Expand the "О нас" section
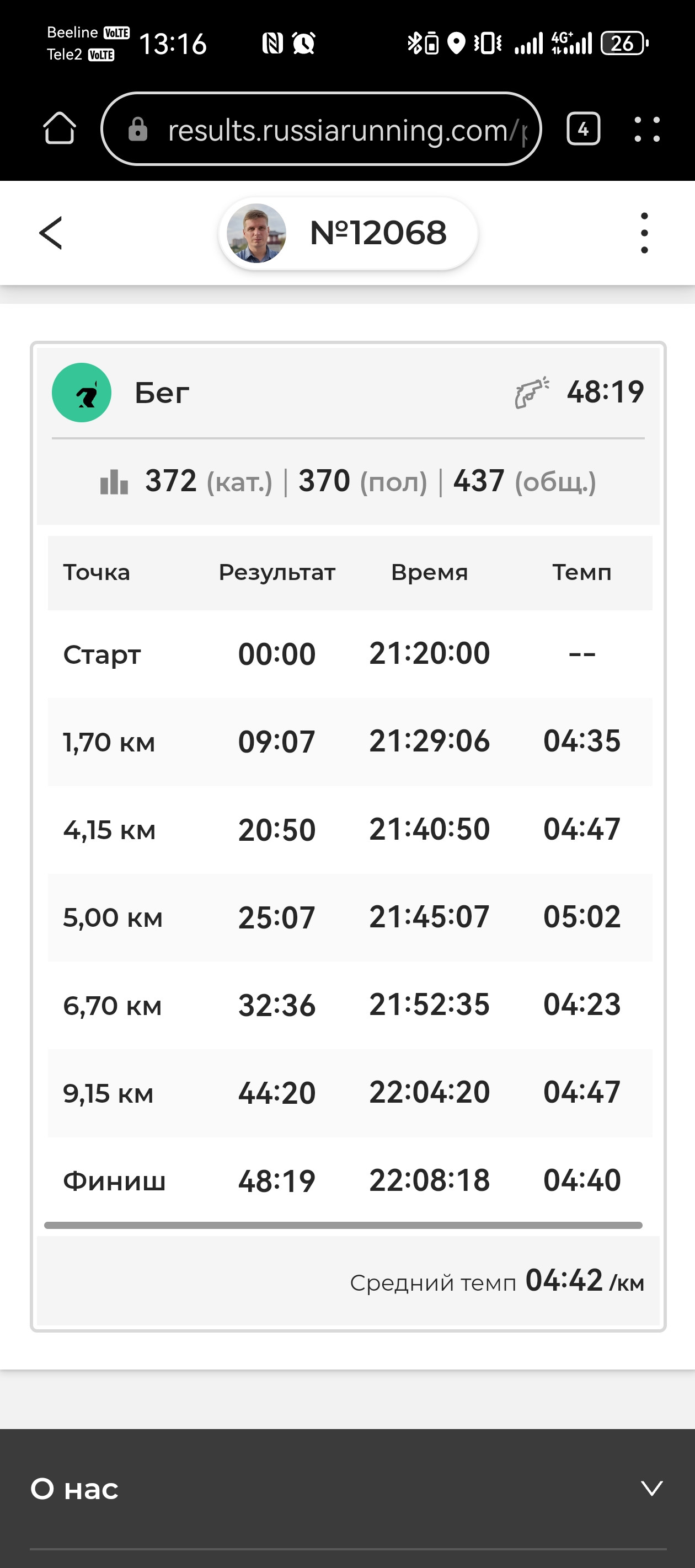The height and width of the screenshot is (1568, 695). point(348,1488)
